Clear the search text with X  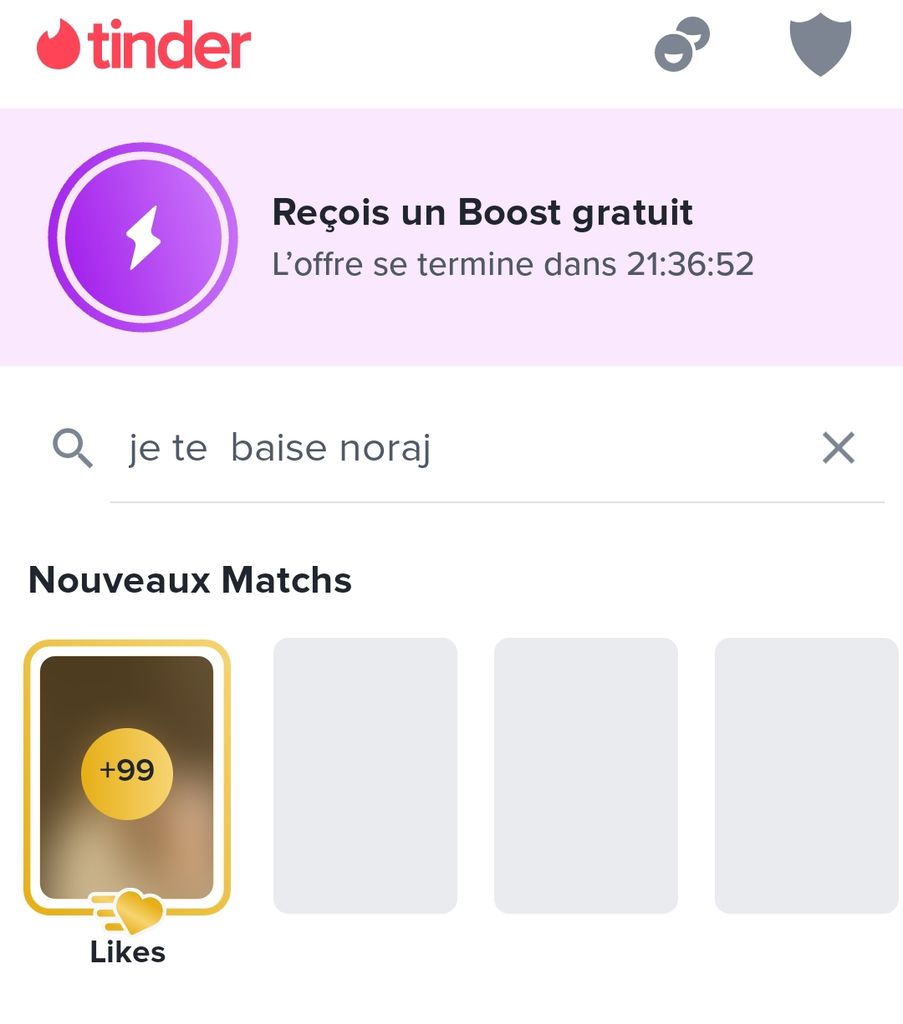(x=838, y=449)
